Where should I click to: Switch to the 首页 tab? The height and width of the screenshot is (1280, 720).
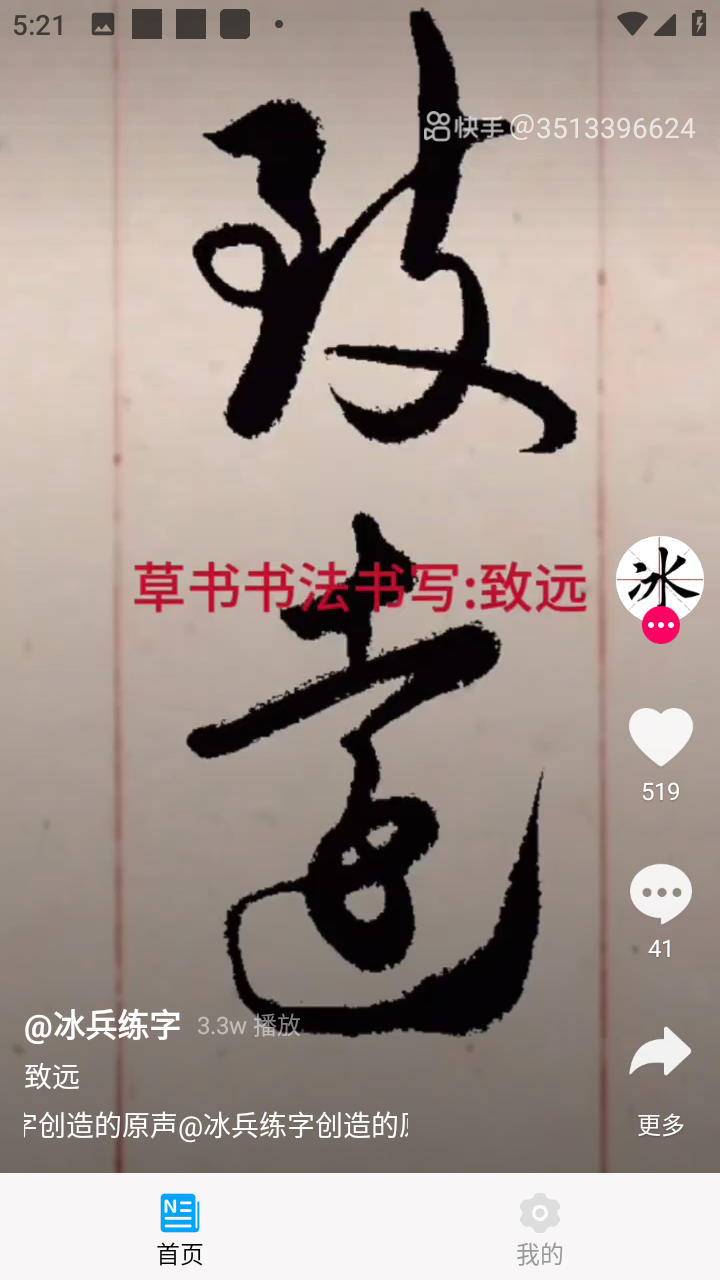tap(180, 1228)
